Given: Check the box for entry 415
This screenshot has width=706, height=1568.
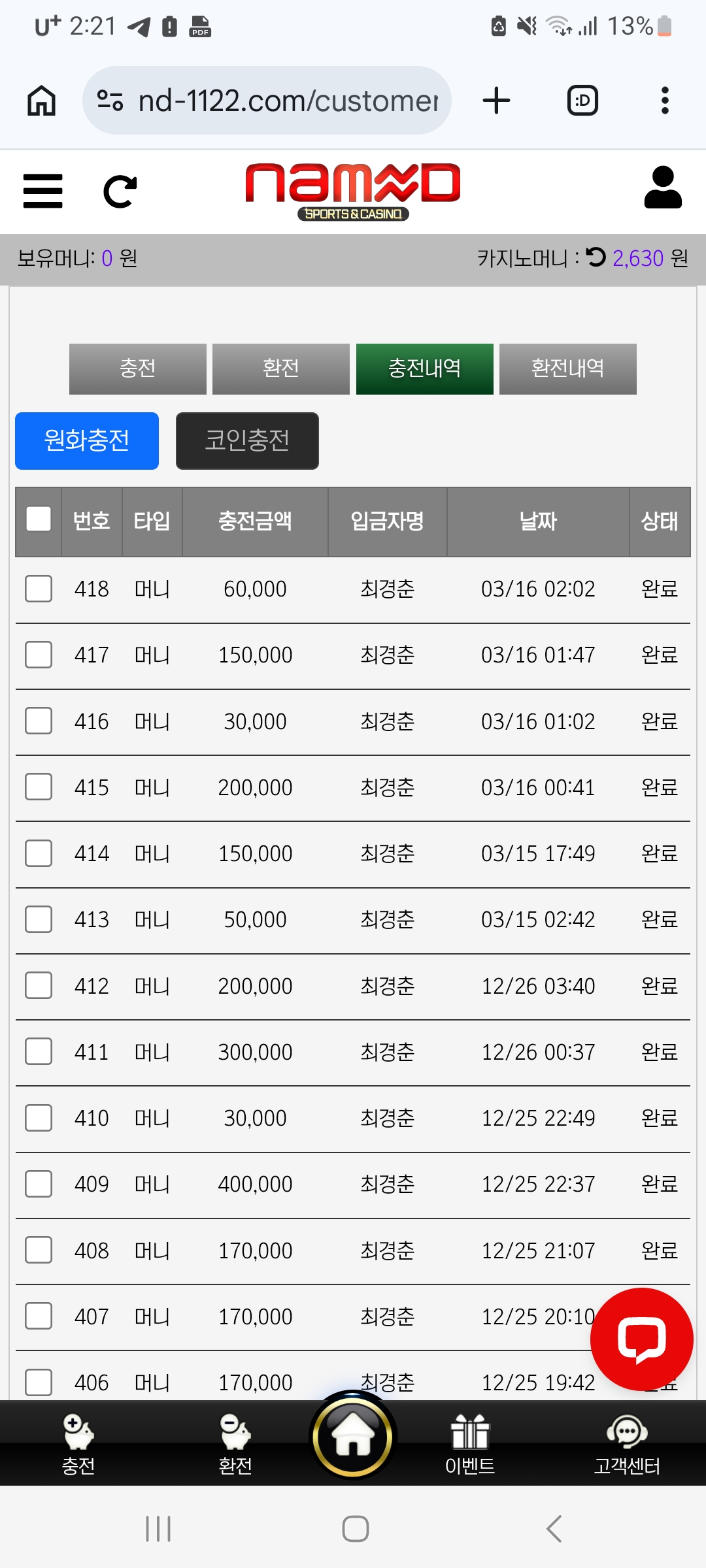Looking at the screenshot, I should (39, 787).
